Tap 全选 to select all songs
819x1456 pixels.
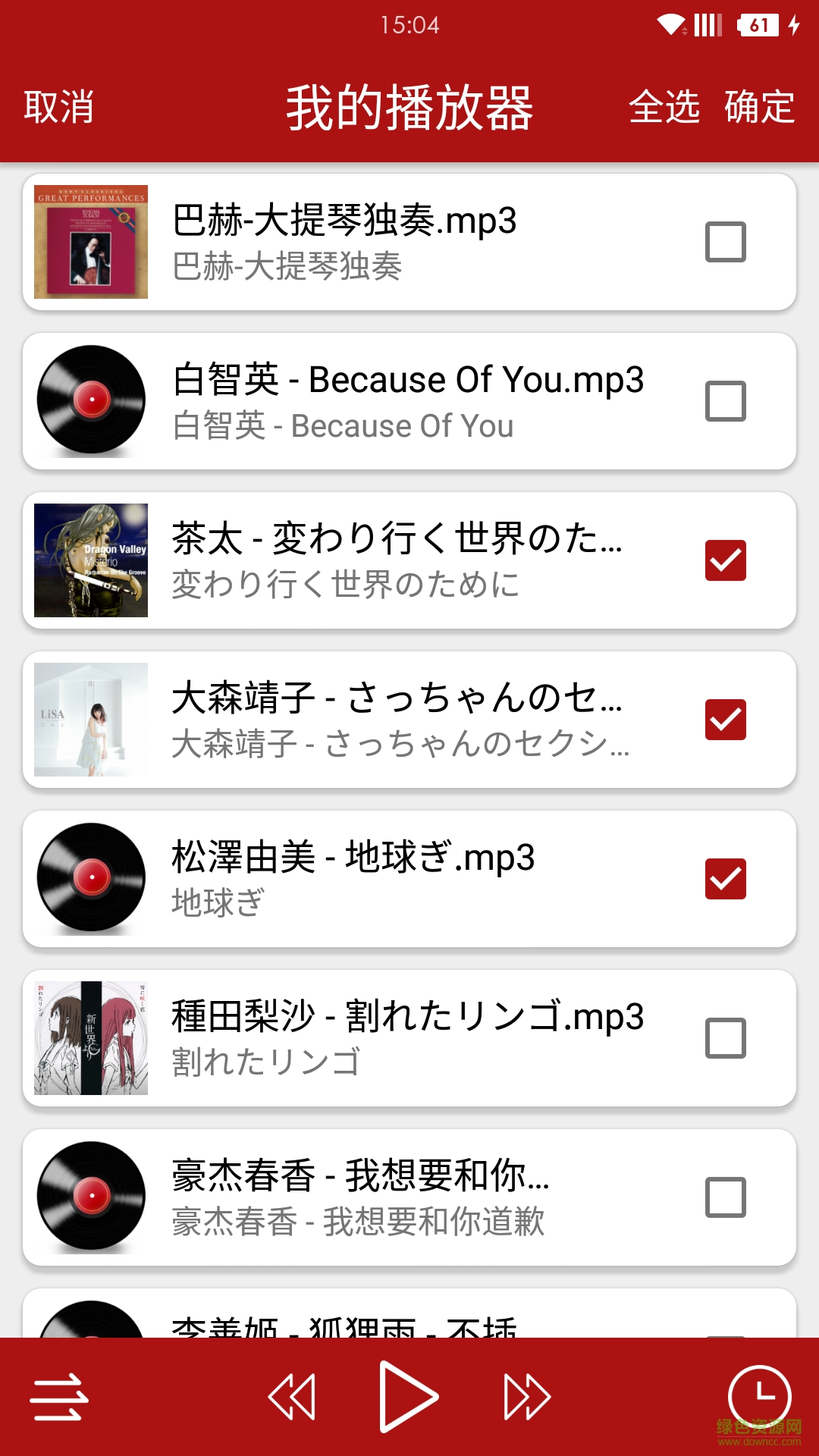coord(663,108)
